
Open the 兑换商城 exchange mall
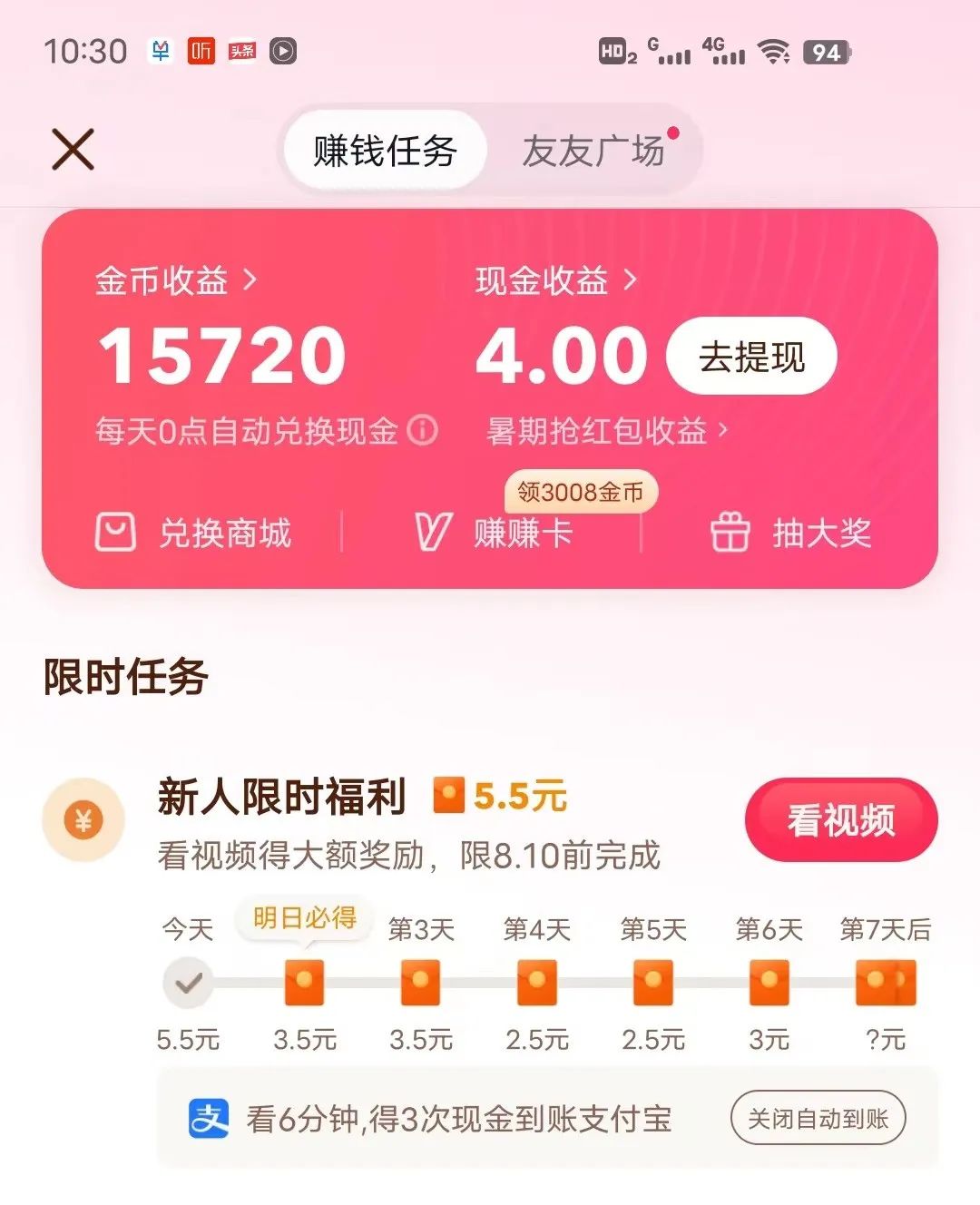coord(193,533)
